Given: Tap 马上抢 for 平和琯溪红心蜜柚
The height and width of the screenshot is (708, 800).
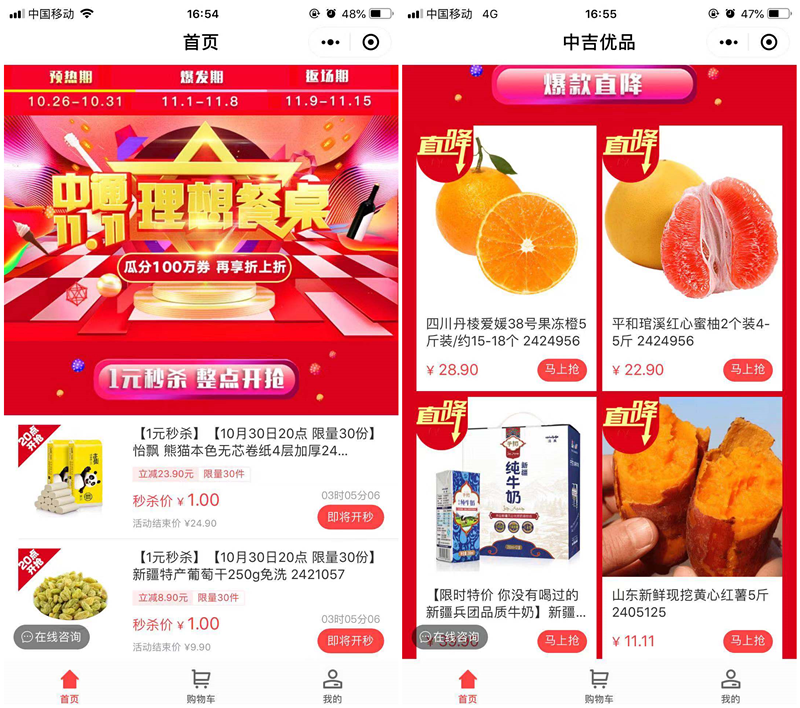Looking at the screenshot, I should 748,370.
